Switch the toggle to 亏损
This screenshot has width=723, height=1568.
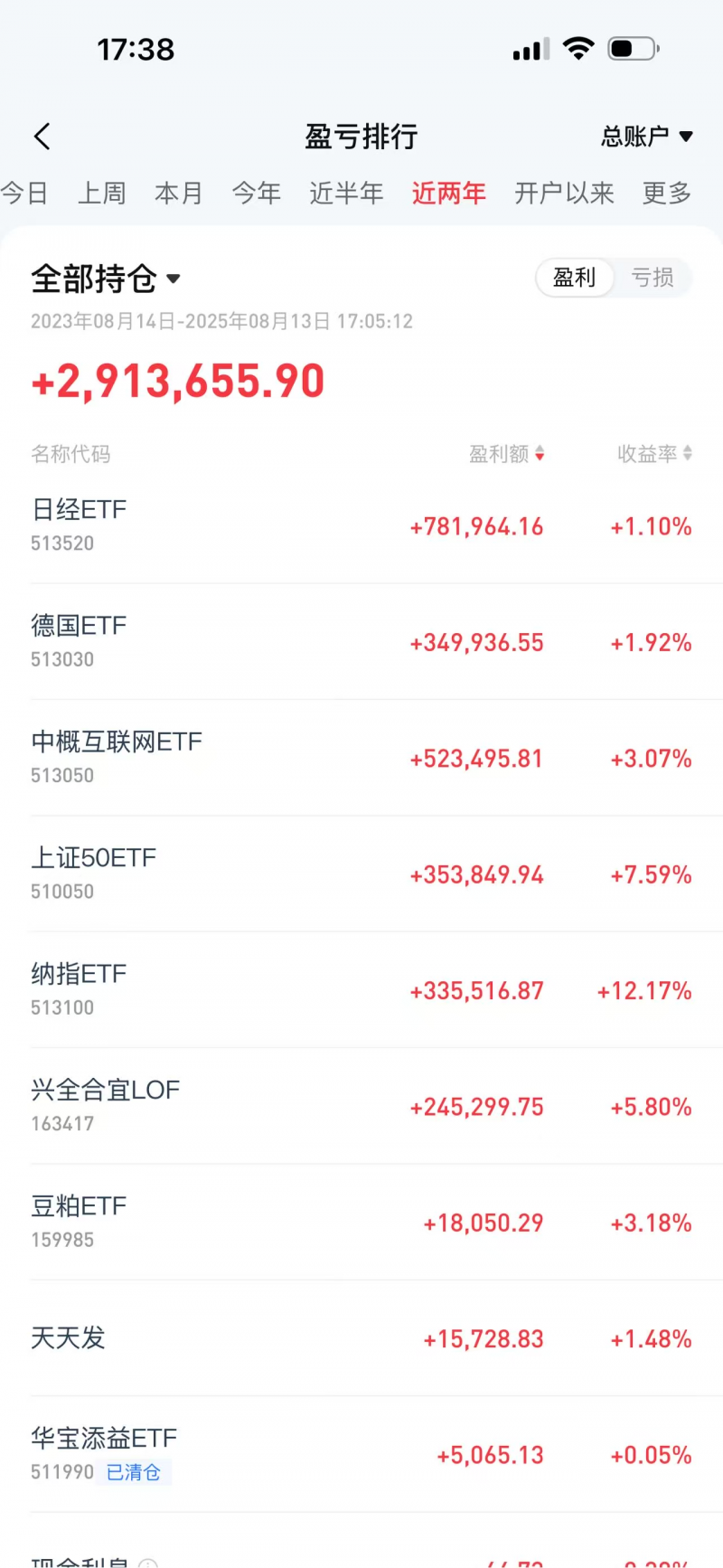point(653,278)
